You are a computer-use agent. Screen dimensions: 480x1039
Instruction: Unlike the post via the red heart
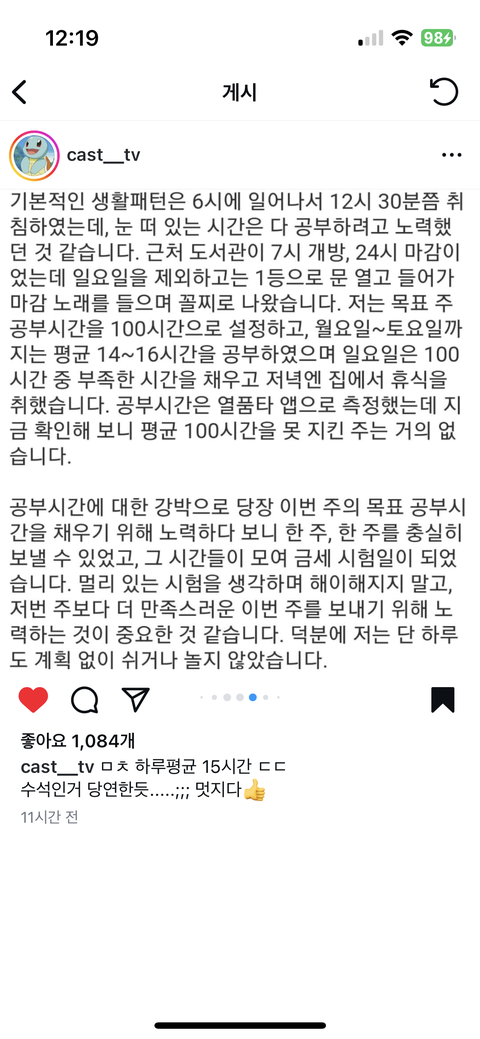click(x=33, y=699)
